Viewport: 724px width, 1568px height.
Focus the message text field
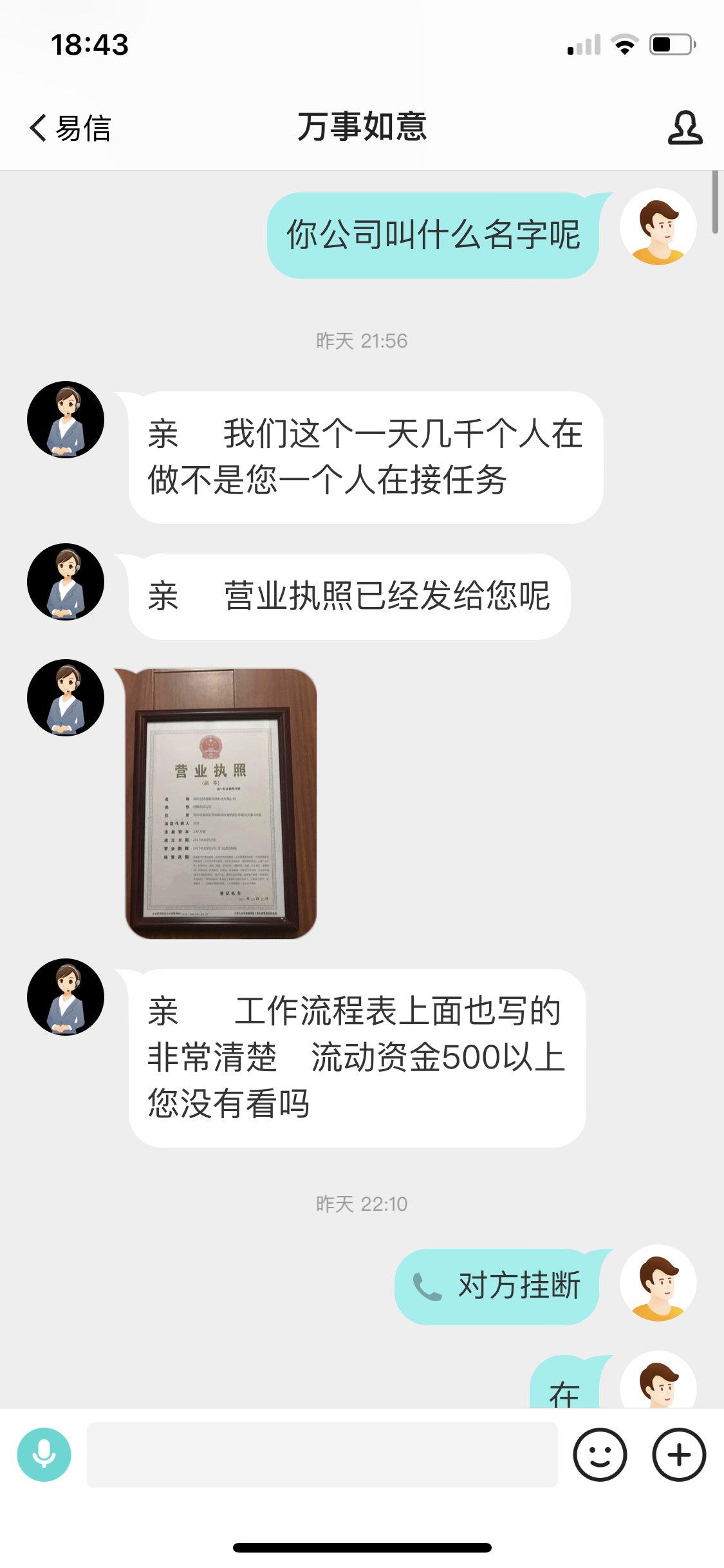point(322,1454)
